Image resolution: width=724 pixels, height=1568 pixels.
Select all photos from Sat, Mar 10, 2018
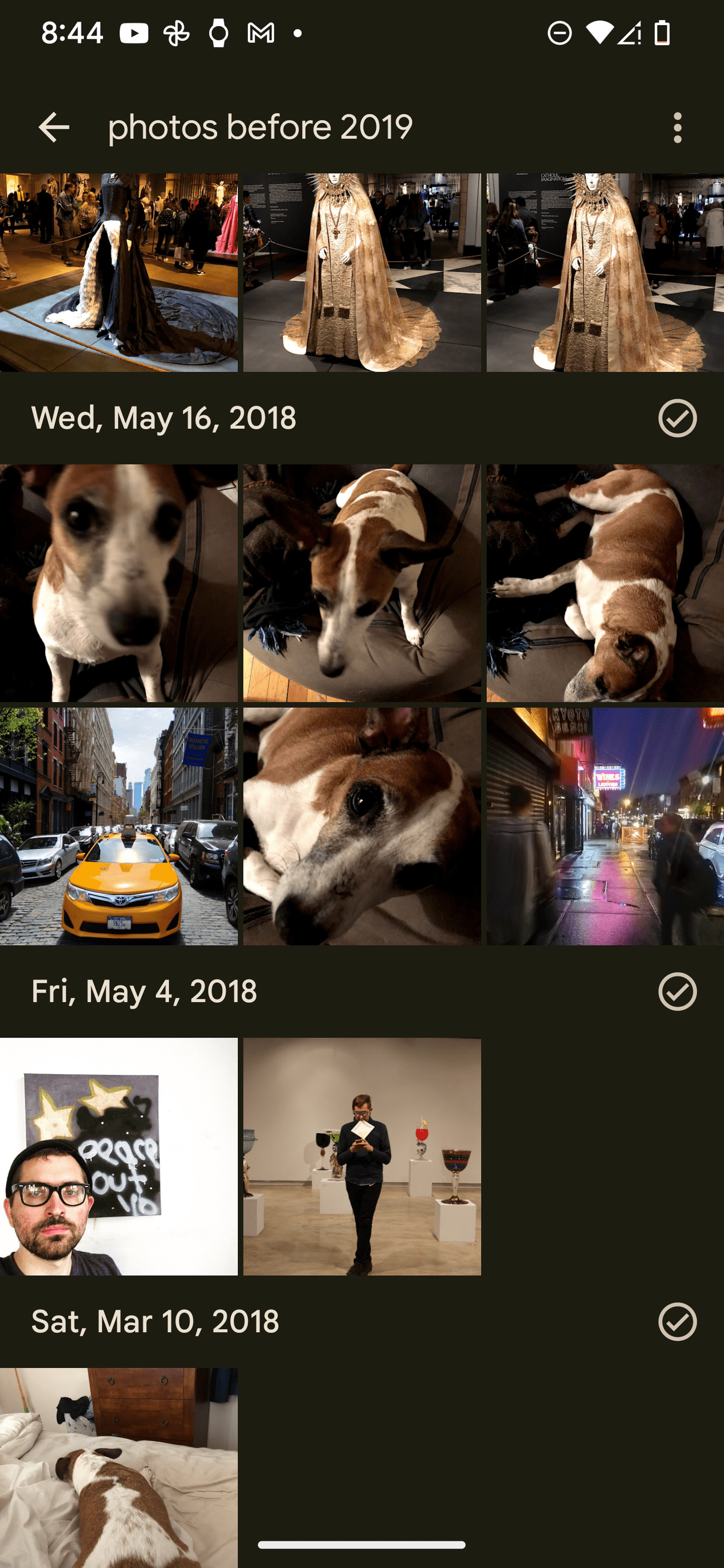pyautogui.click(x=677, y=1321)
